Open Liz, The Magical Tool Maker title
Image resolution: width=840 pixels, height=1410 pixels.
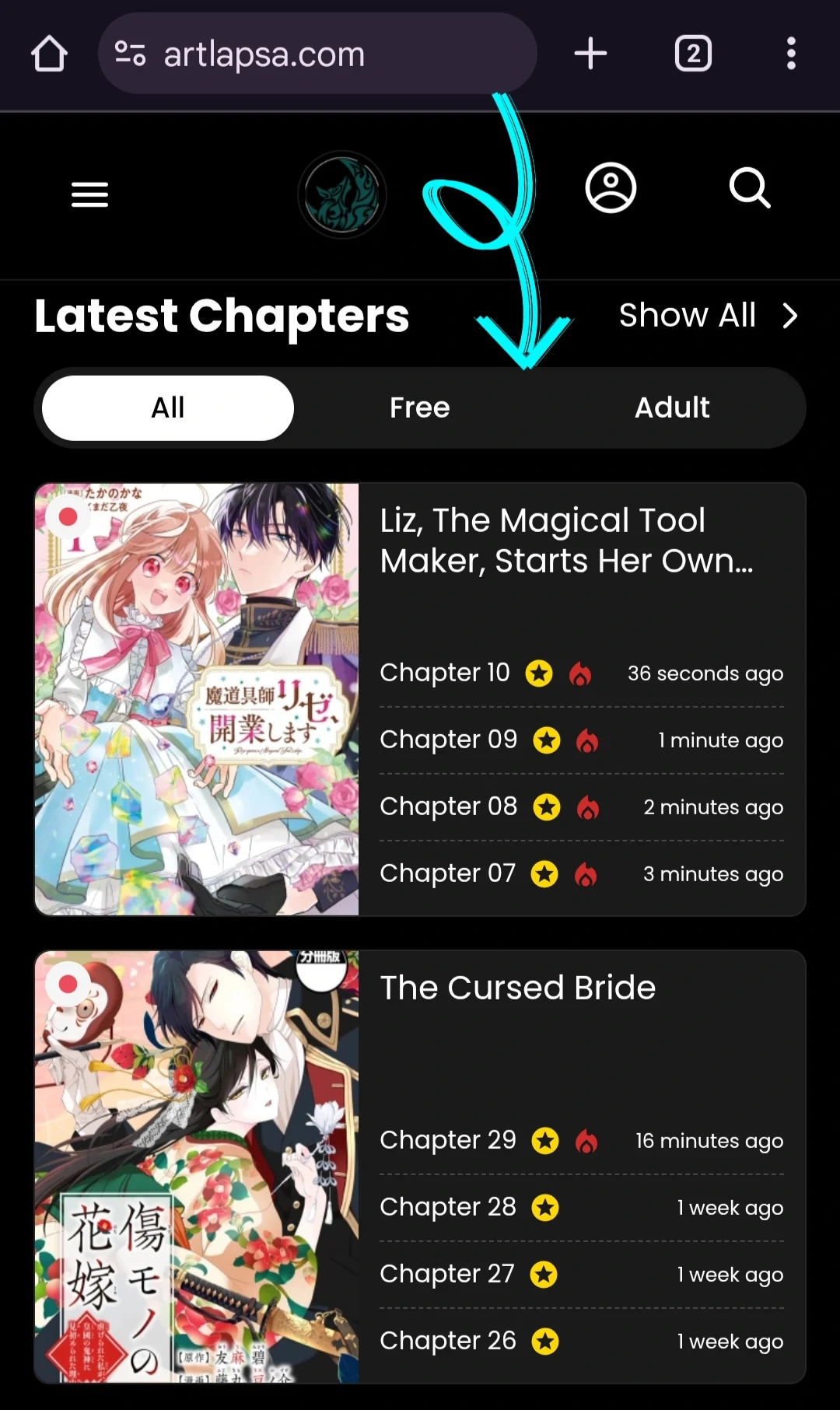click(x=566, y=541)
